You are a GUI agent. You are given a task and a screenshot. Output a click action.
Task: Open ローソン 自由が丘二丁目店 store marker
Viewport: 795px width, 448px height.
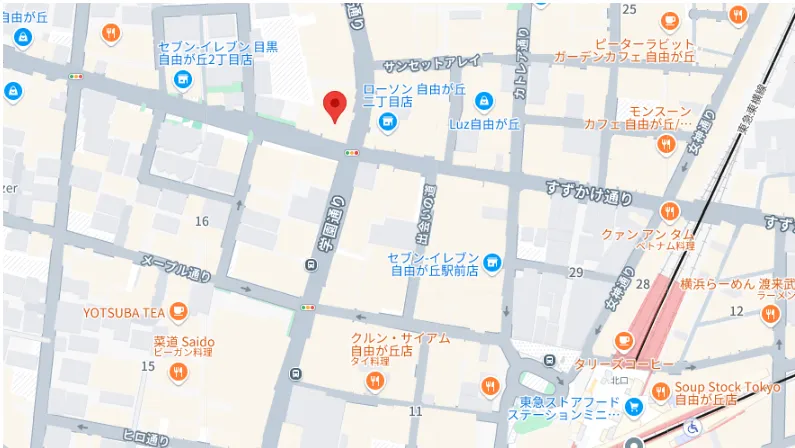(x=387, y=122)
